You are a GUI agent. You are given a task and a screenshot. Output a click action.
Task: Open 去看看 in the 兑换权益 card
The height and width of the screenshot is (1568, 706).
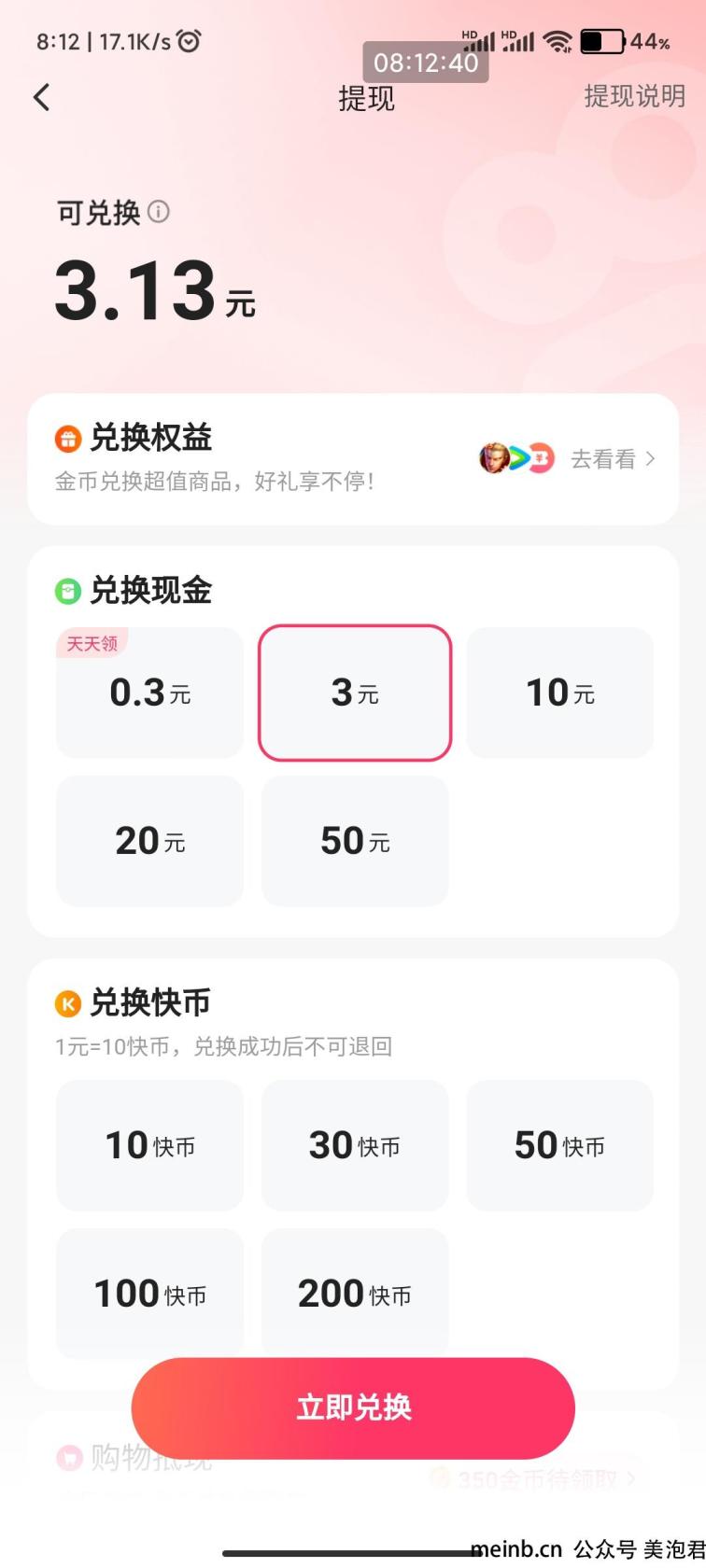(x=613, y=459)
